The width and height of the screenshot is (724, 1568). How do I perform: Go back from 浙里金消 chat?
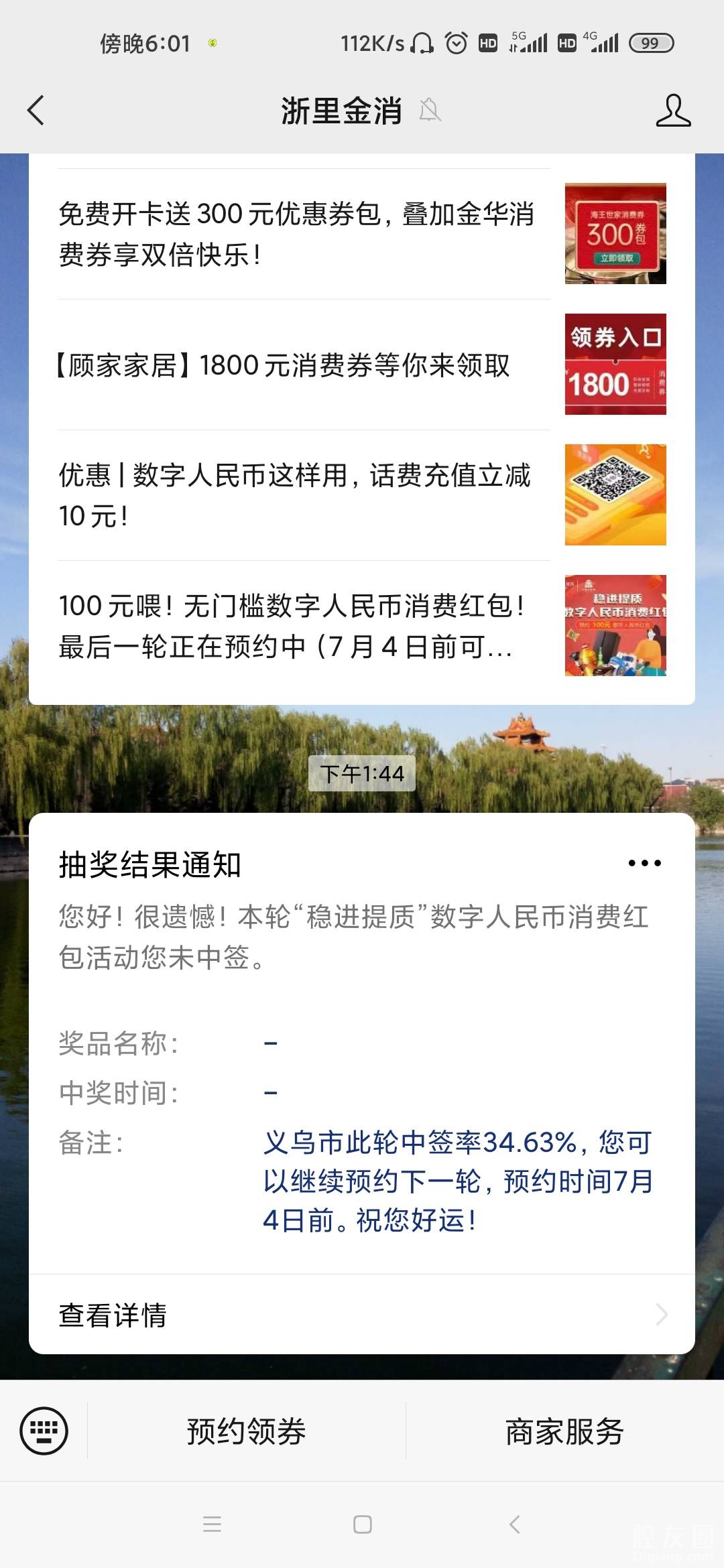[36, 111]
